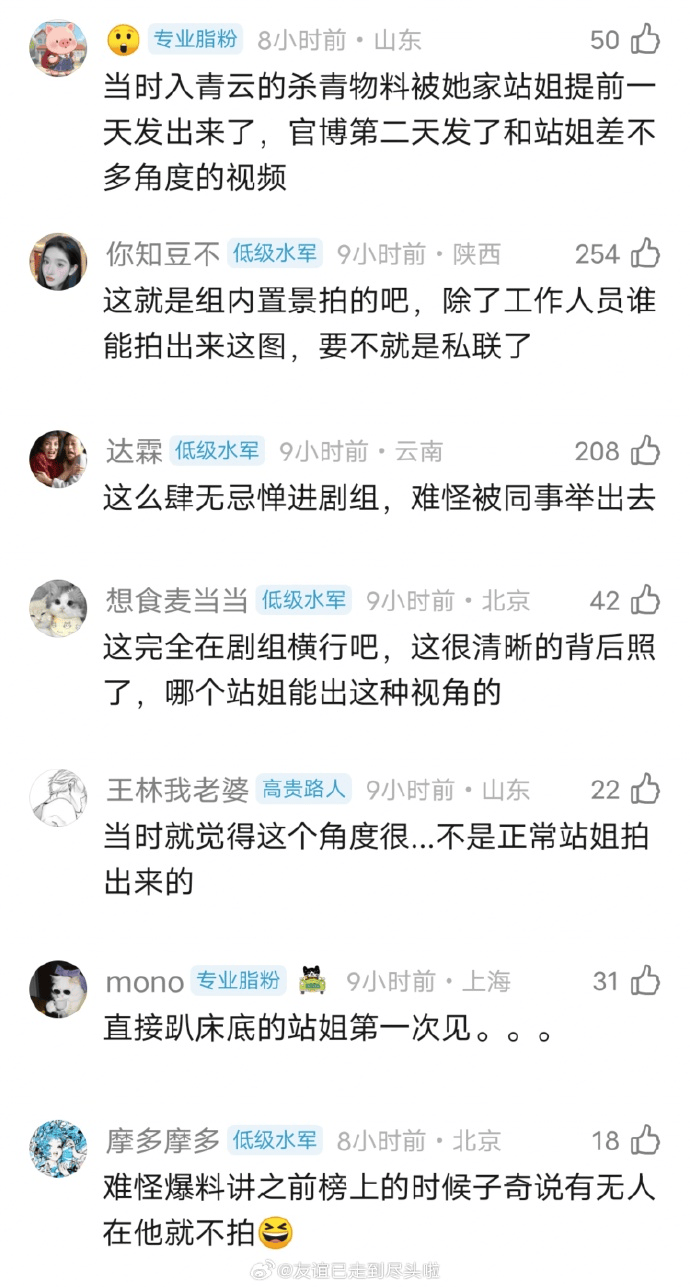690x1287 pixels.
Task: Open 摩多摩多's profile avatar
Action: 58,1148
